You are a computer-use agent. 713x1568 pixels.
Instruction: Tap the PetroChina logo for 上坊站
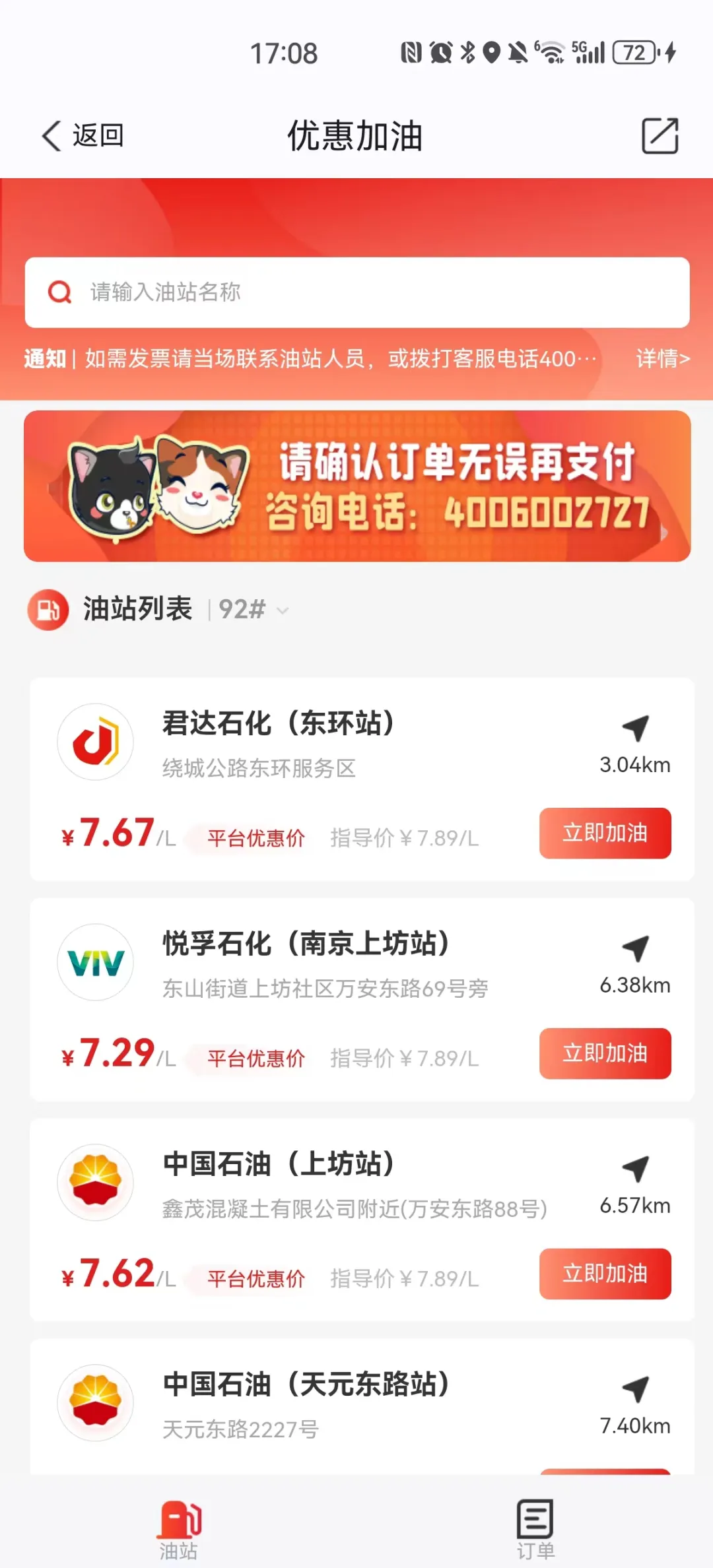pyautogui.click(x=95, y=1182)
